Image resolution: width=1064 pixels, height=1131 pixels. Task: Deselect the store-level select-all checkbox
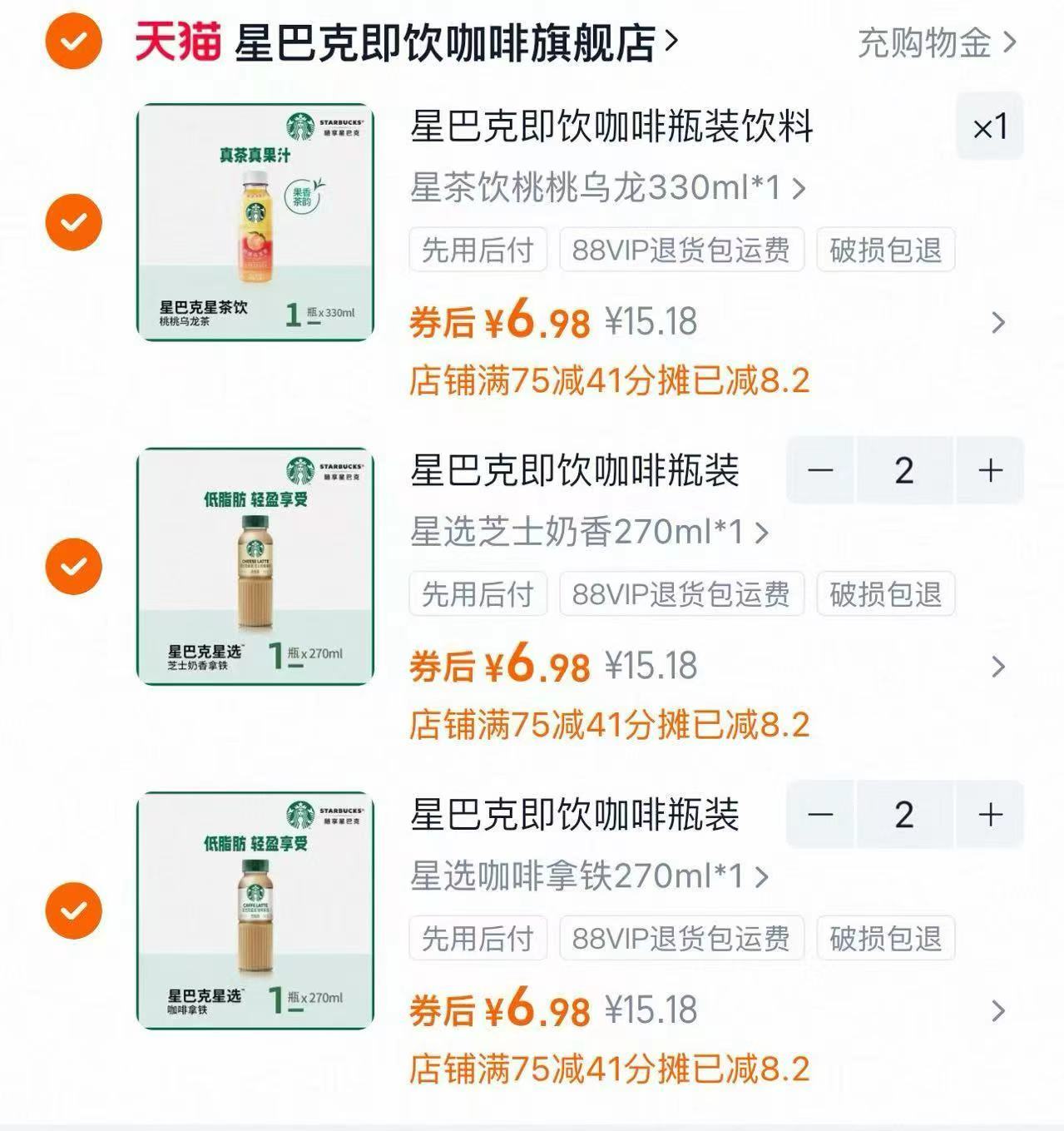(72, 39)
